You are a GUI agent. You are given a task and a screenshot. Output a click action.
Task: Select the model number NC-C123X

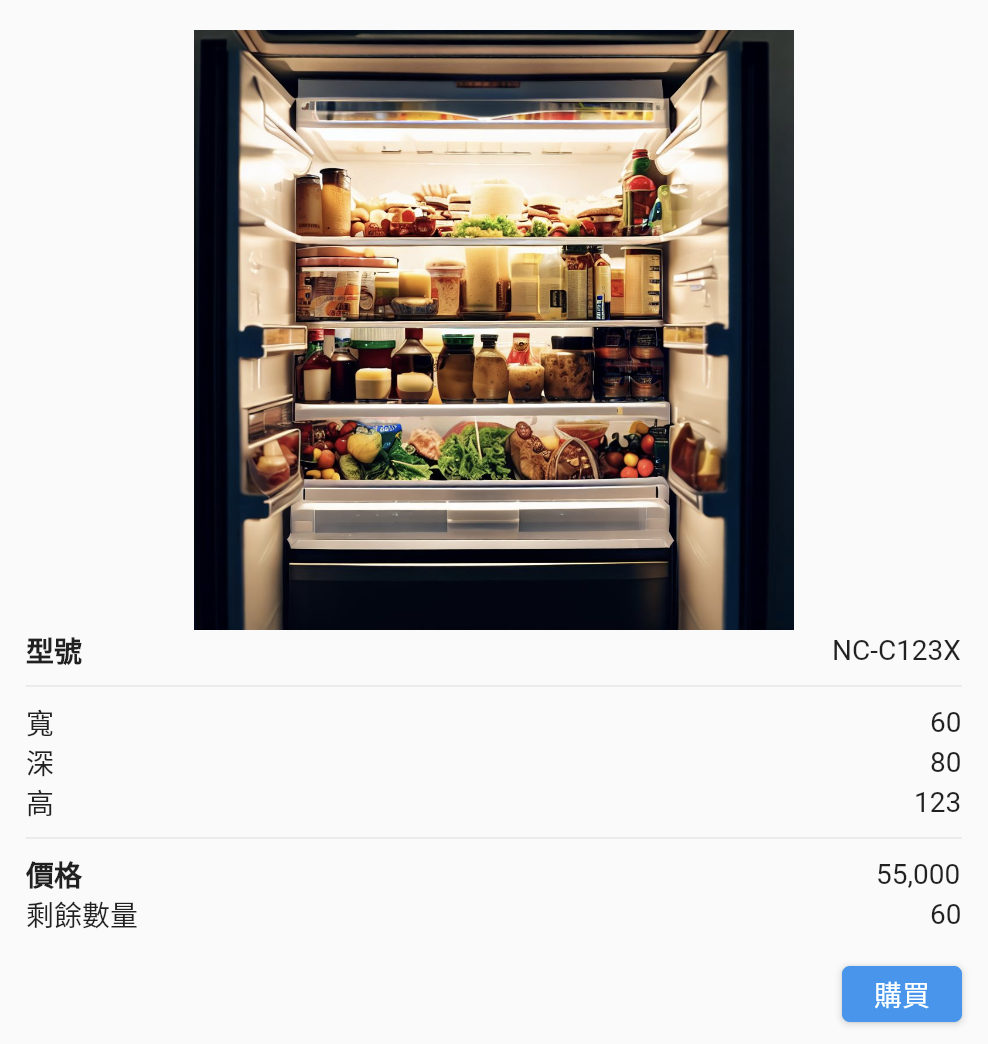(895, 651)
